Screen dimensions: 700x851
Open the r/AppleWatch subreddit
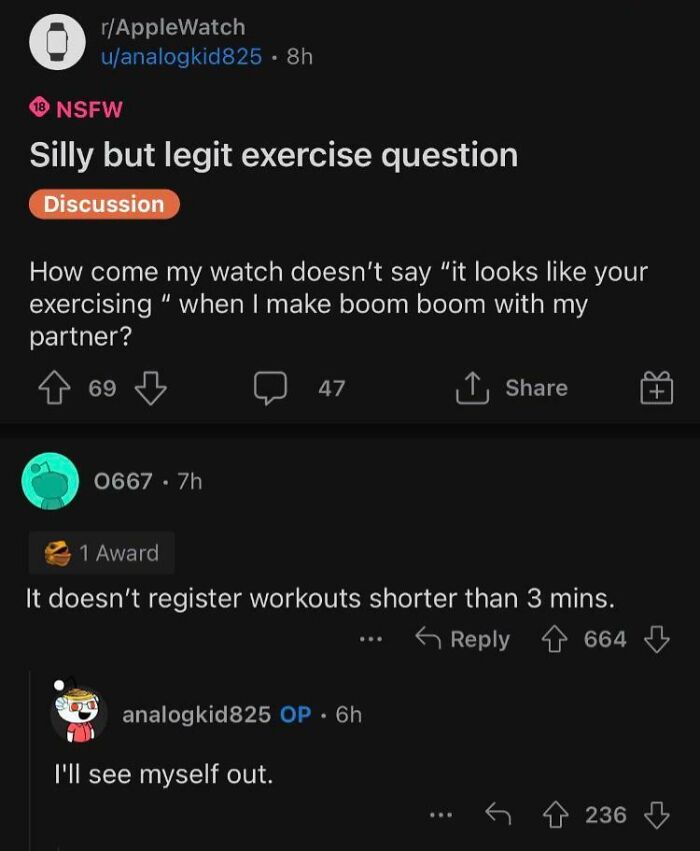172,27
